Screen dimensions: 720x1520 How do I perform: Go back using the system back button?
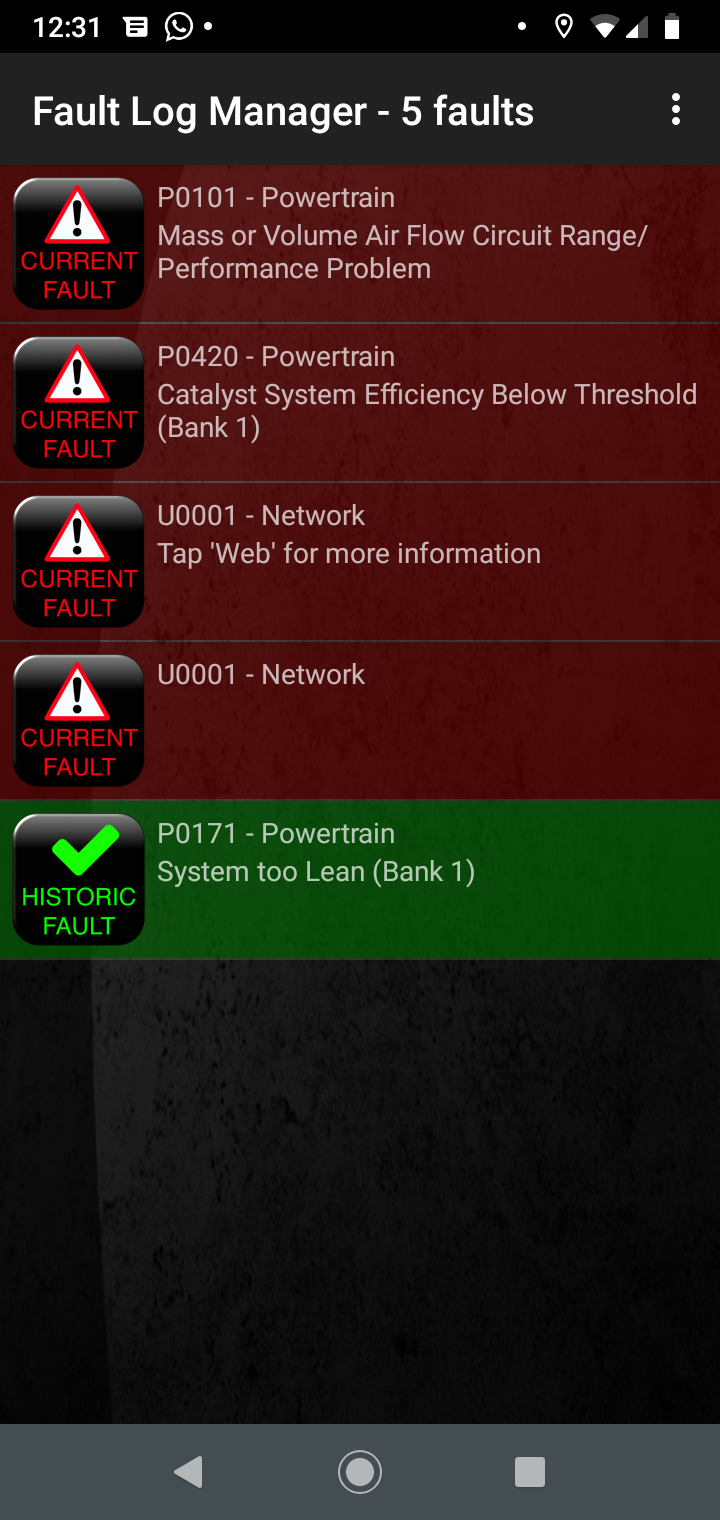click(x=189, y=1471)
